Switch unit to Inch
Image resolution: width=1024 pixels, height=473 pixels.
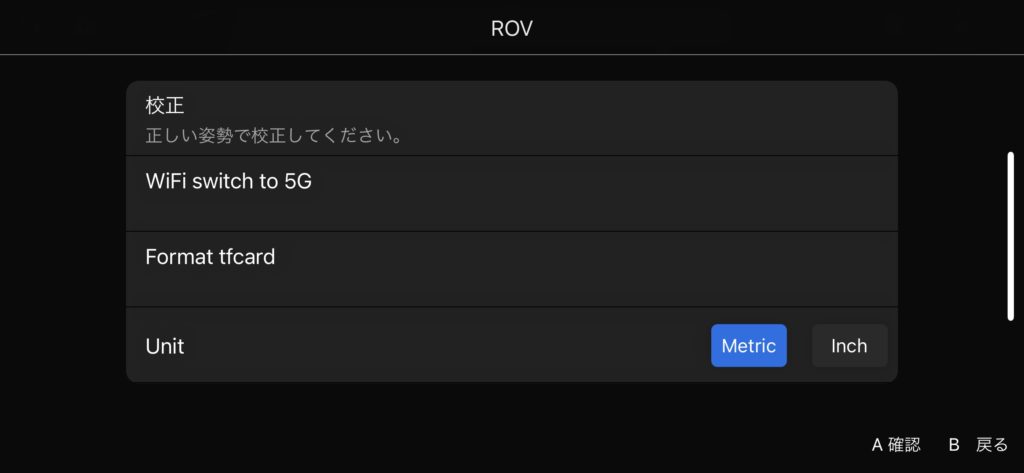click(849, 346)
